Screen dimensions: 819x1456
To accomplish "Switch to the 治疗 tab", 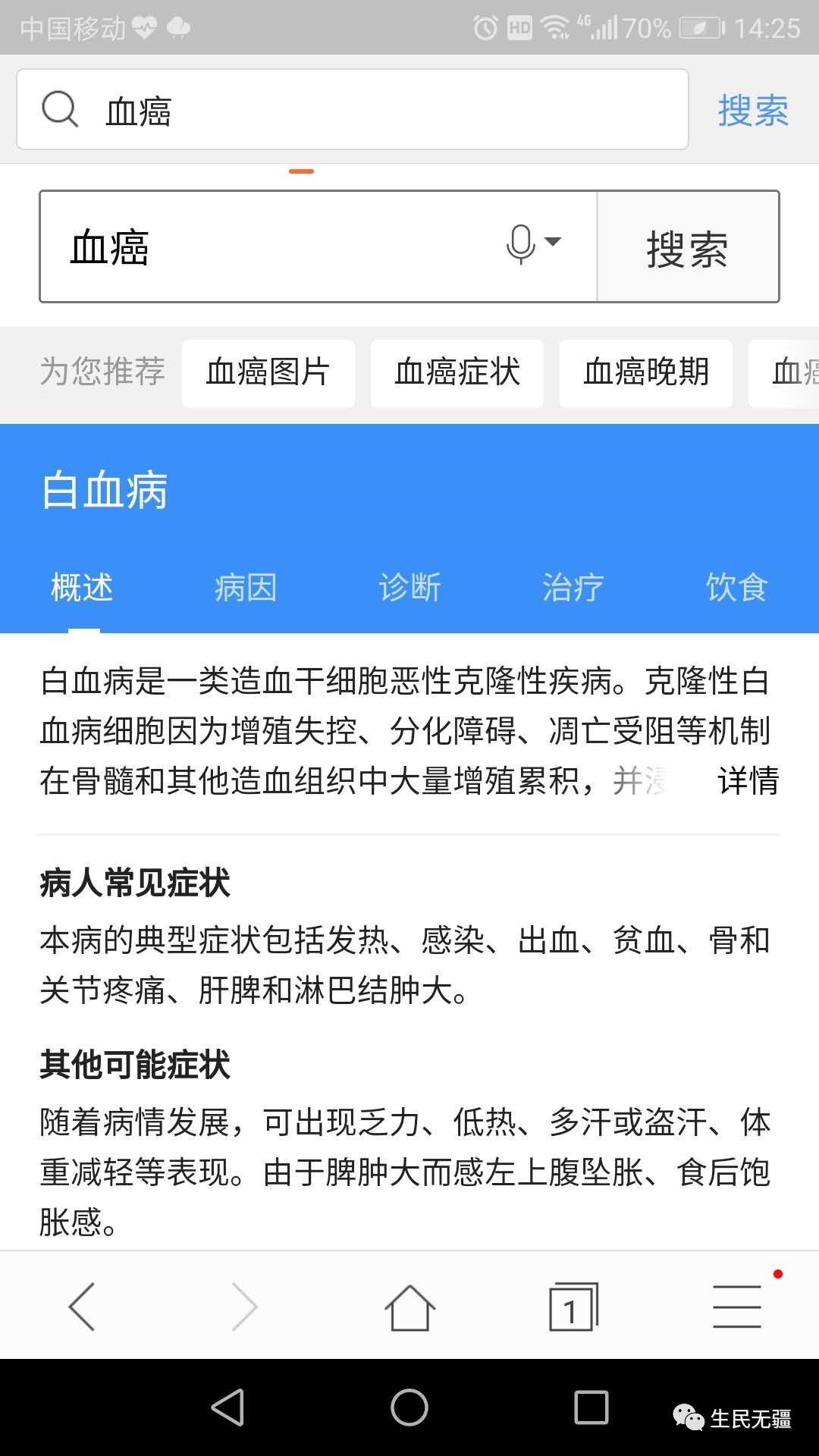I will point(573,588).
